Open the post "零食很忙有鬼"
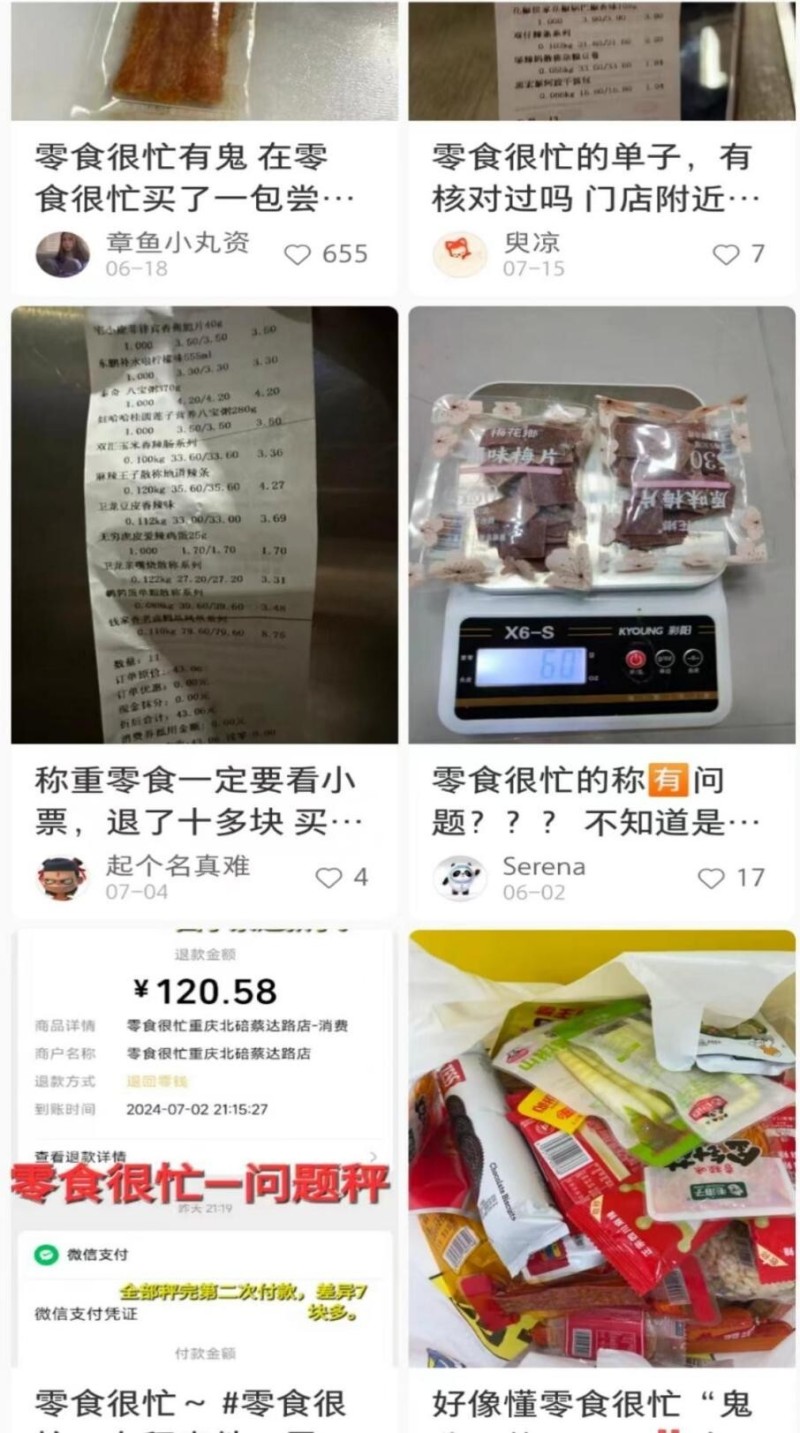800x1433 pixels. (x=204, y=177)
